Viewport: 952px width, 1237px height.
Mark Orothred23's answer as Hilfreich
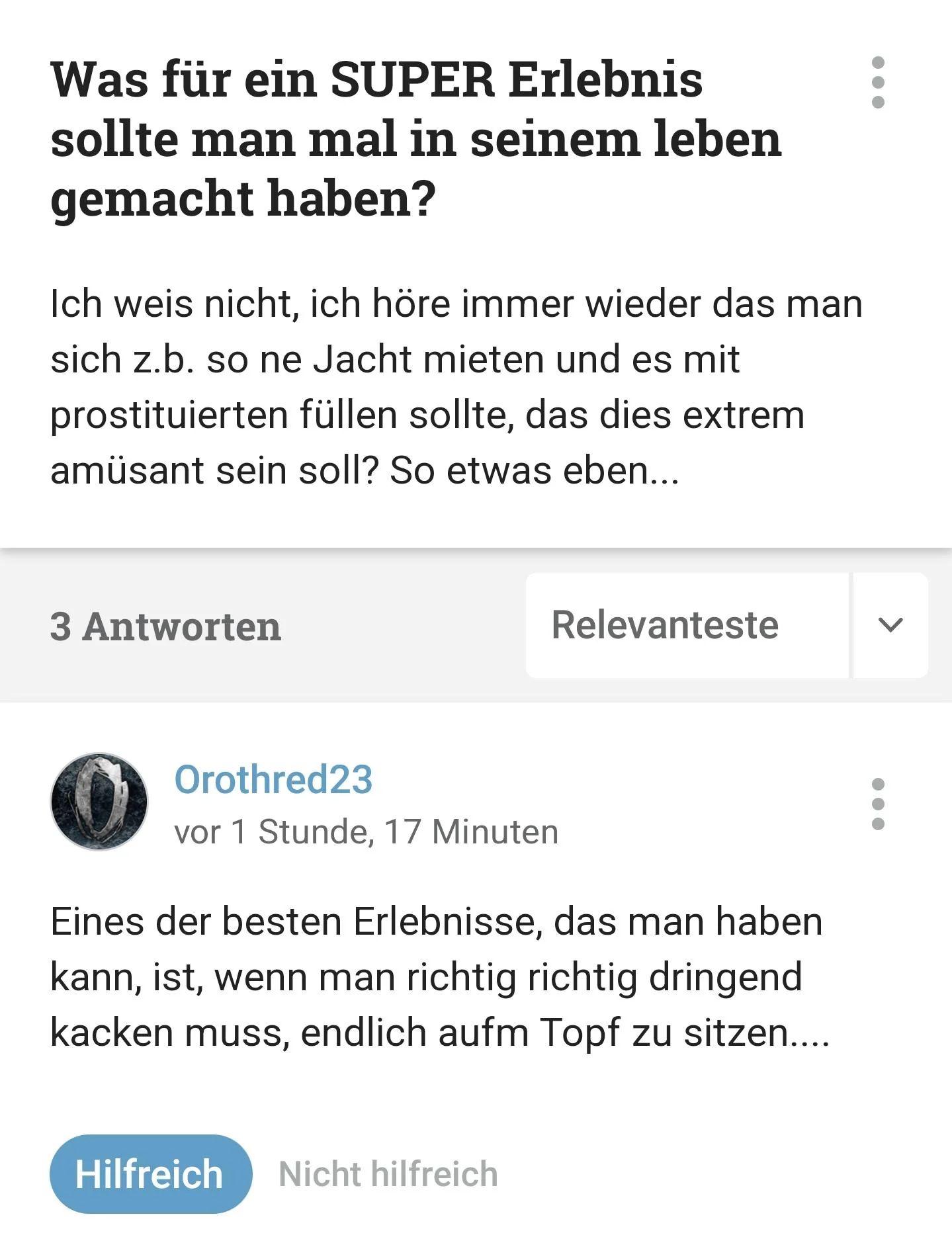pos(150,1174)
